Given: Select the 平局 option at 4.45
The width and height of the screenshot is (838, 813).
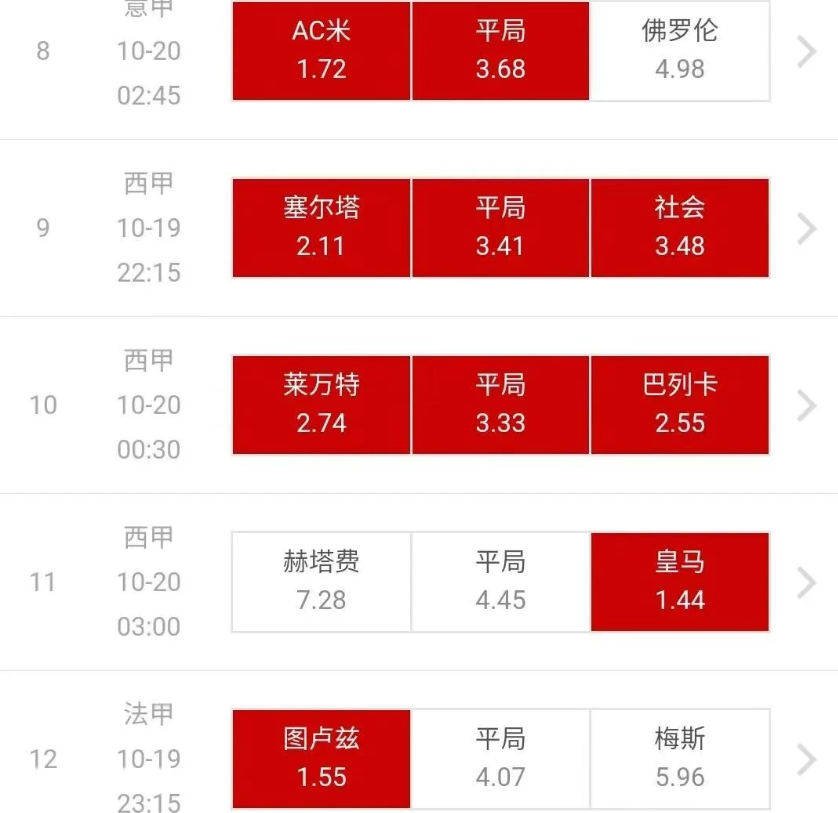Looking at the screenshot, I should pos(500,582).
